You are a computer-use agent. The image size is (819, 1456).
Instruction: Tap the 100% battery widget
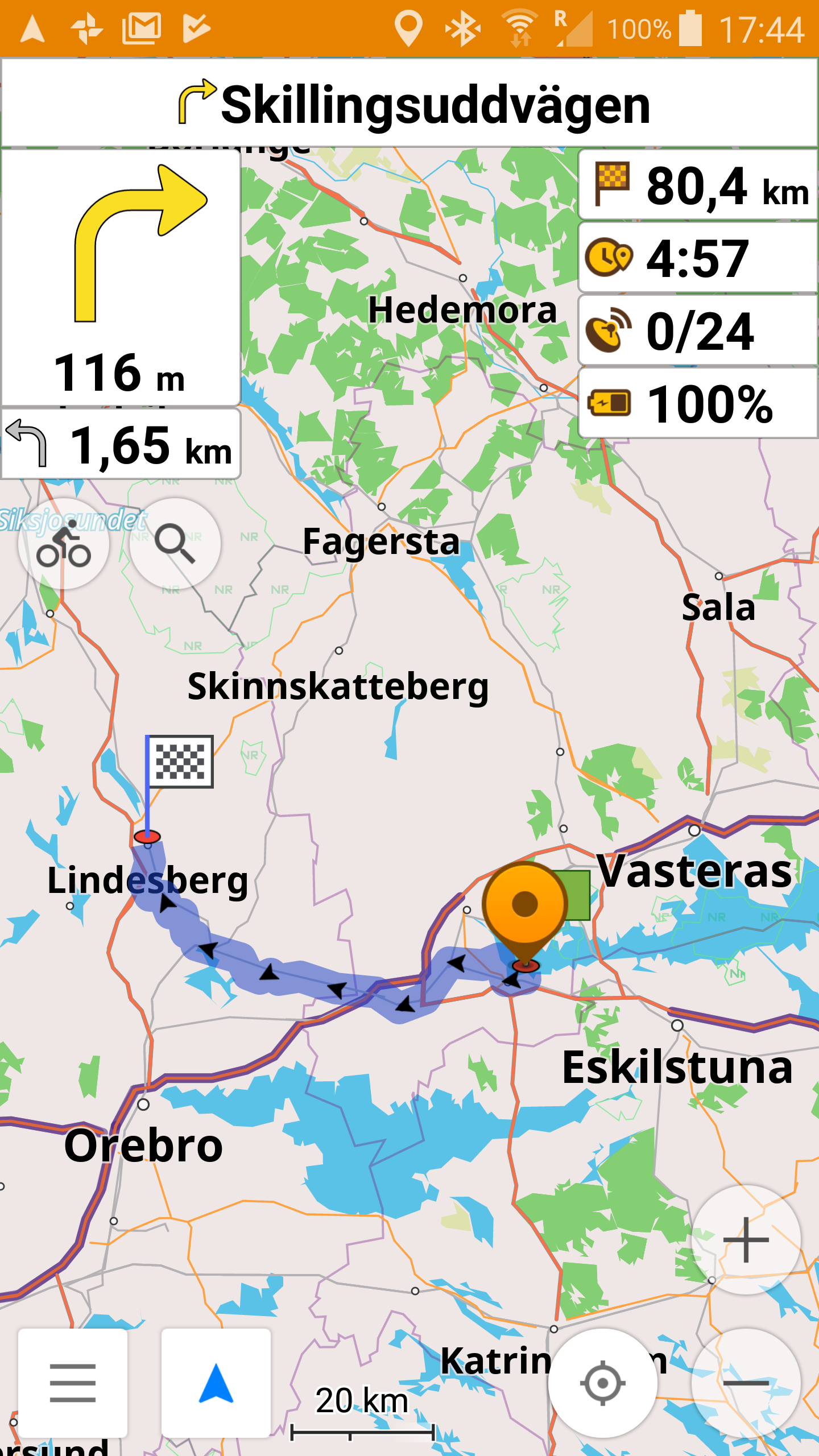698,404
